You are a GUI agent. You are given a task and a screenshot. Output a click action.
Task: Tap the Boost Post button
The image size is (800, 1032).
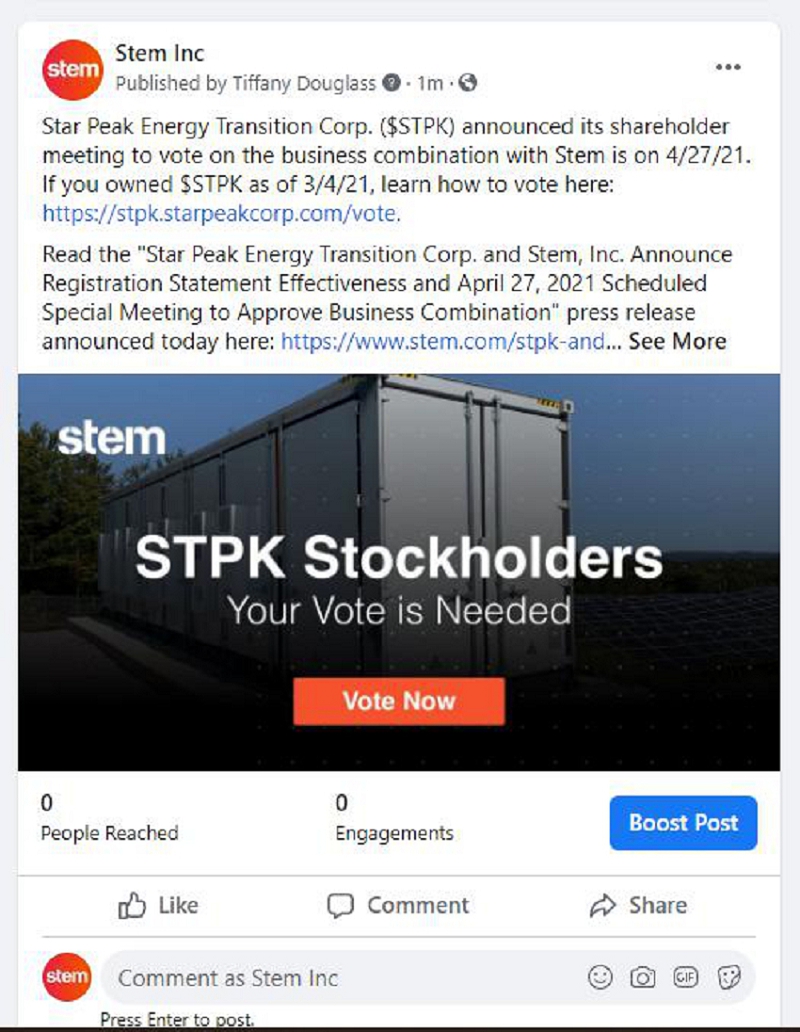point(683,823)
